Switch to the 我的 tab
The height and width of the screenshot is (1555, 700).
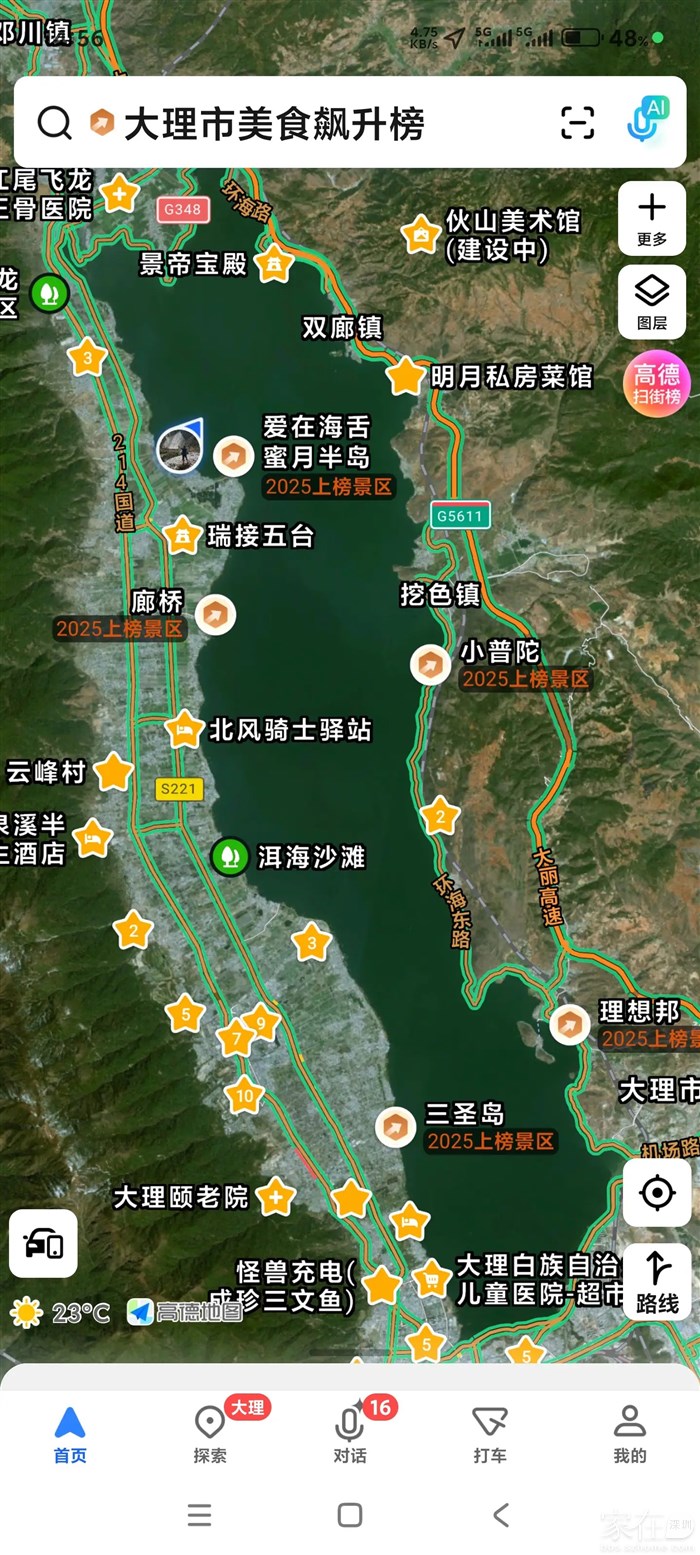629,1432
